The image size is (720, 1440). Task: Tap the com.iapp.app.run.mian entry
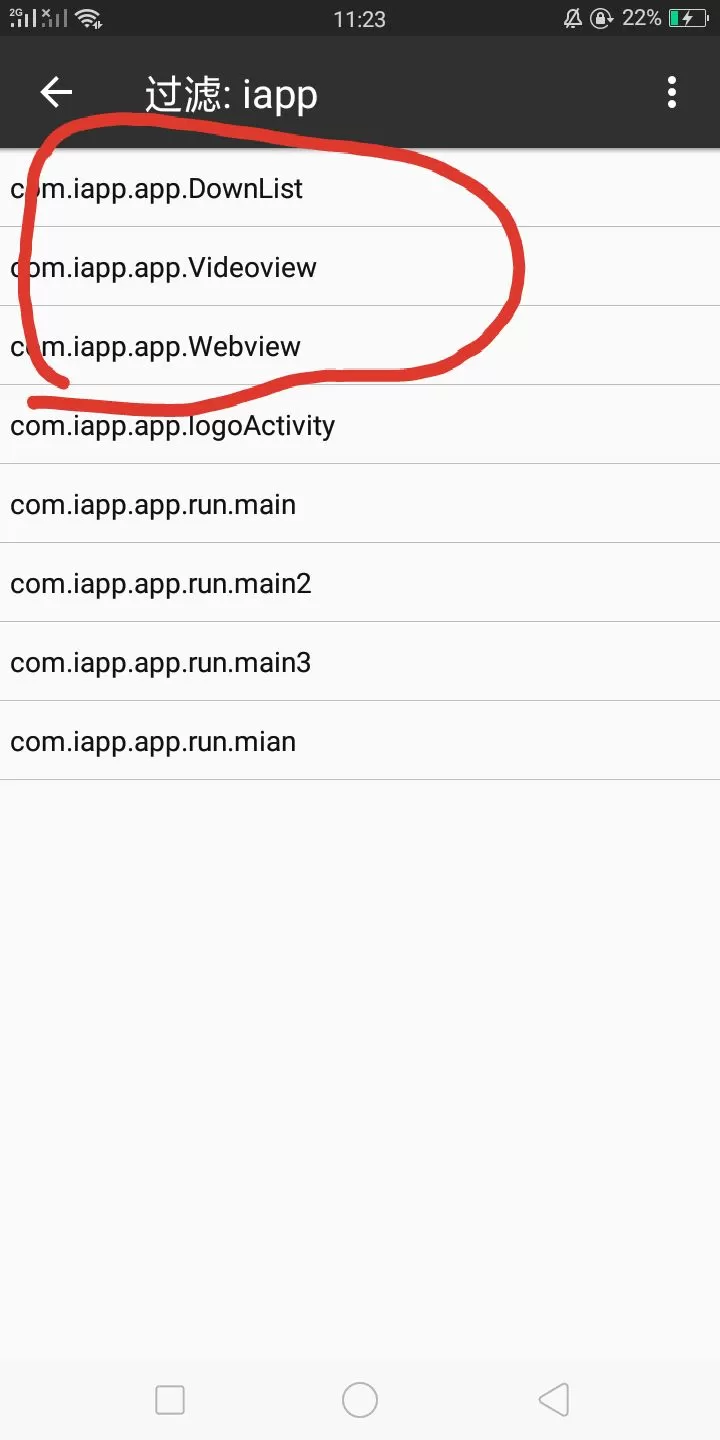pos(360,741)
